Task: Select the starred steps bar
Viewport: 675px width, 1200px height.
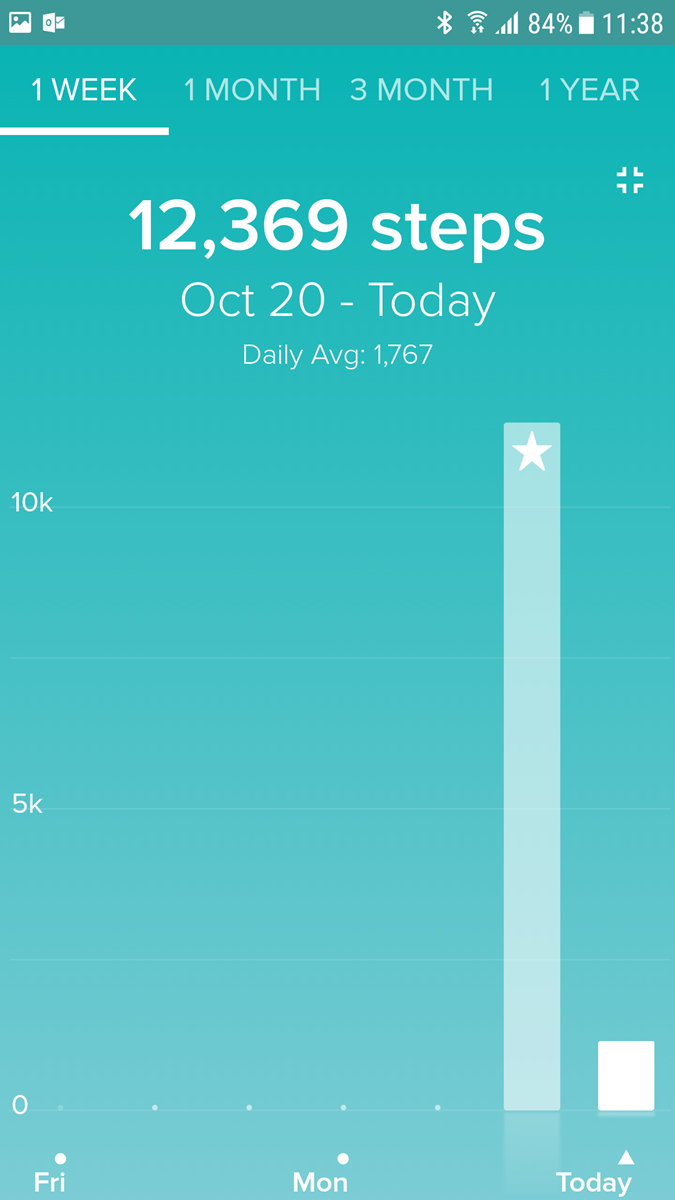Action: coord(531,766)
